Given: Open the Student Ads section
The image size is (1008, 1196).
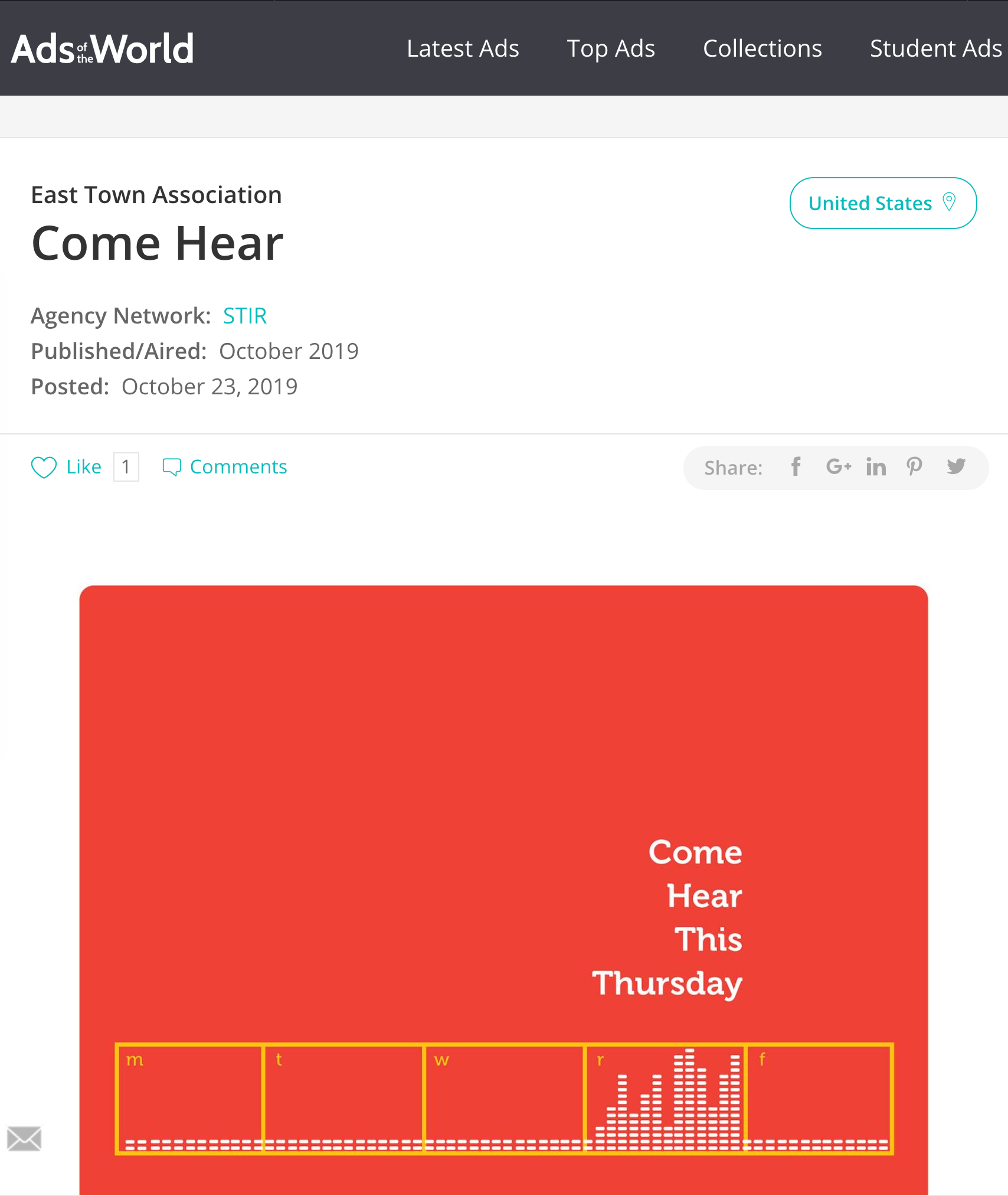Looking at the screenshot, I should [935, 49].
